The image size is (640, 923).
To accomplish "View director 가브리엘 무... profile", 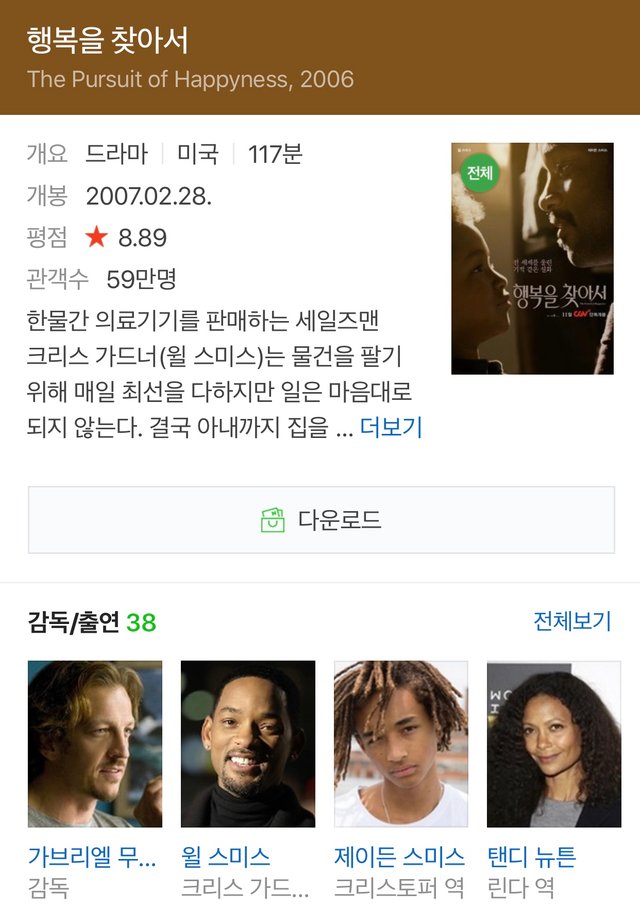I will 94,744.
